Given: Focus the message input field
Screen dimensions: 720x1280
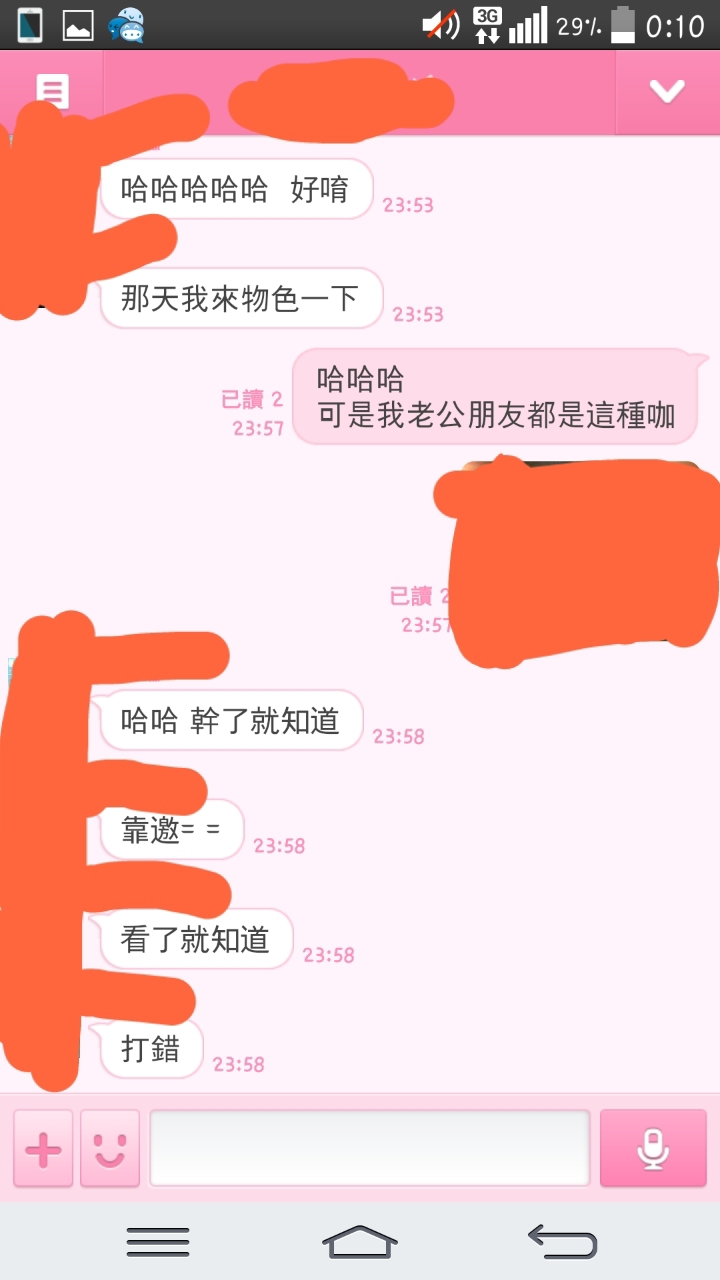Looking at the screenshot, I should 370,1148.
